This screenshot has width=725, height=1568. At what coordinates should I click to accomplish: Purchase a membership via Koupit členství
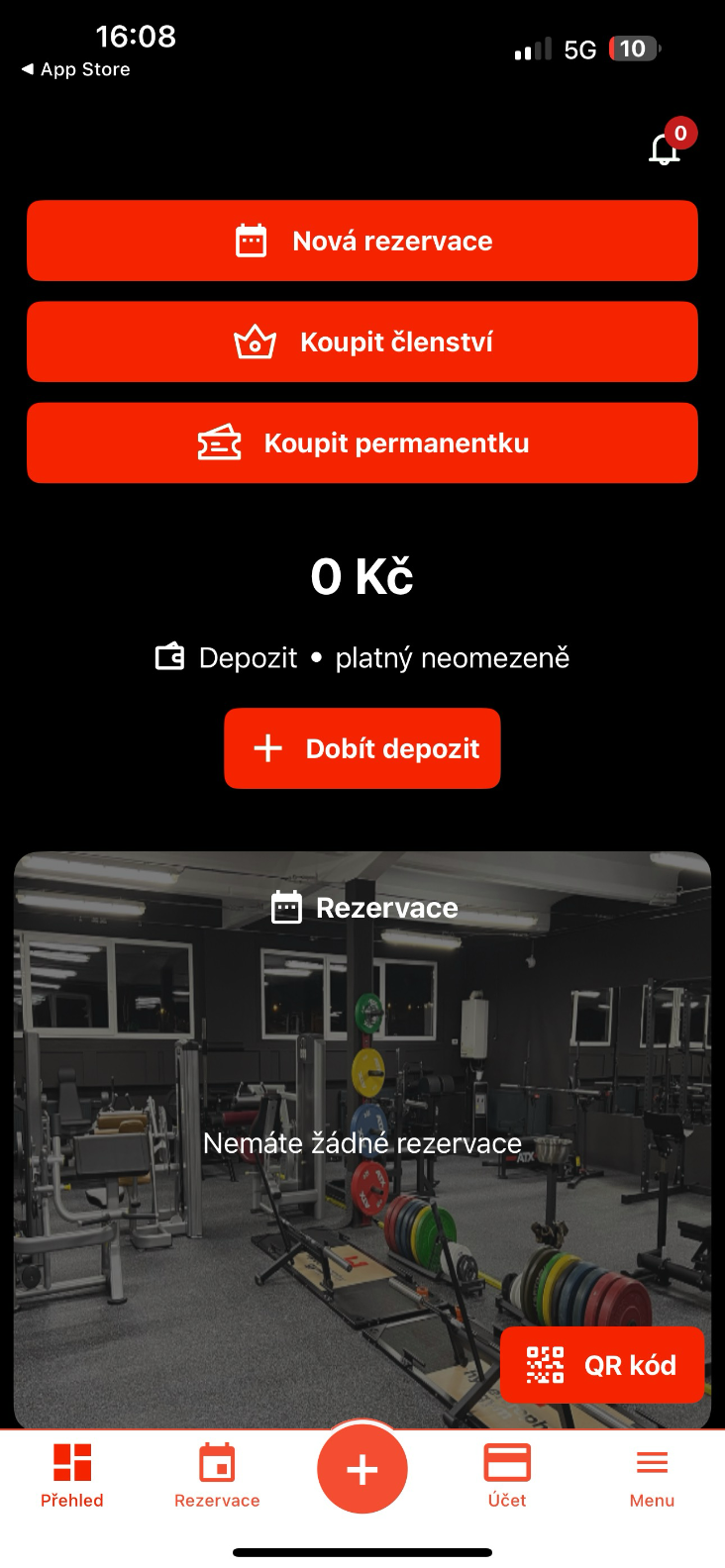(x=362, y=342)
